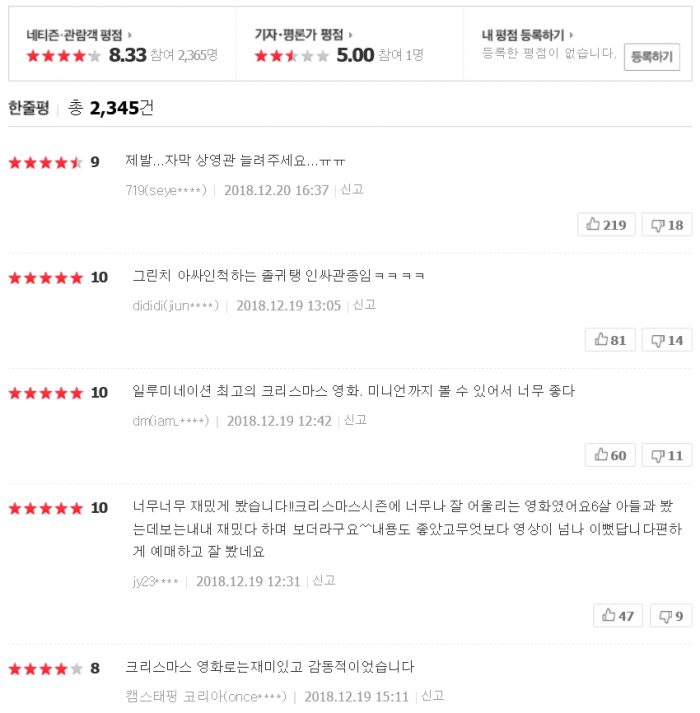Like the review by dm(iam_****)
This screenshot has width=700, height=713.
coord(610,455)
